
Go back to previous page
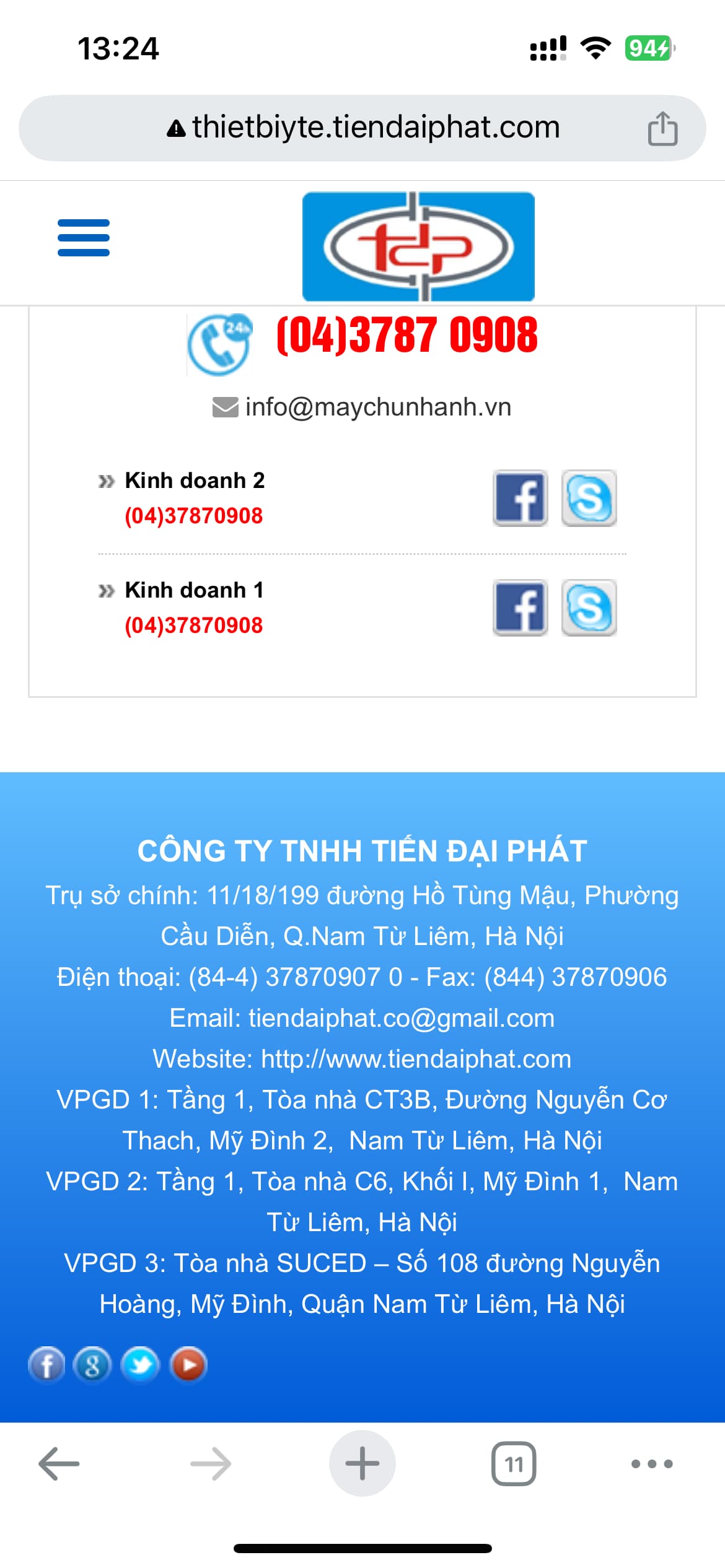pyautogui.click(x=59, y=1464)
